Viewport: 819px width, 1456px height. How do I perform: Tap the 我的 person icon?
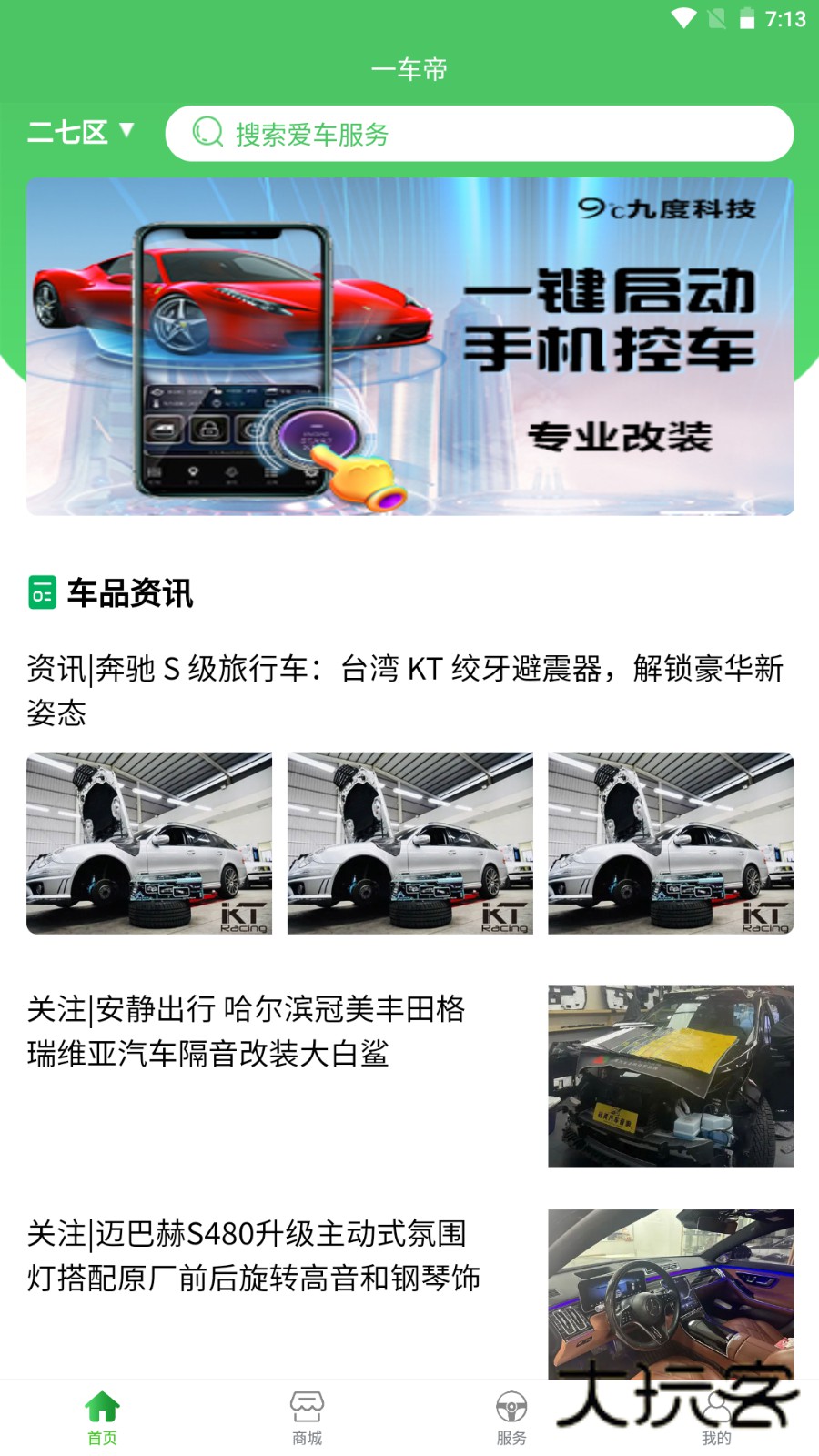pos(716,1405)
